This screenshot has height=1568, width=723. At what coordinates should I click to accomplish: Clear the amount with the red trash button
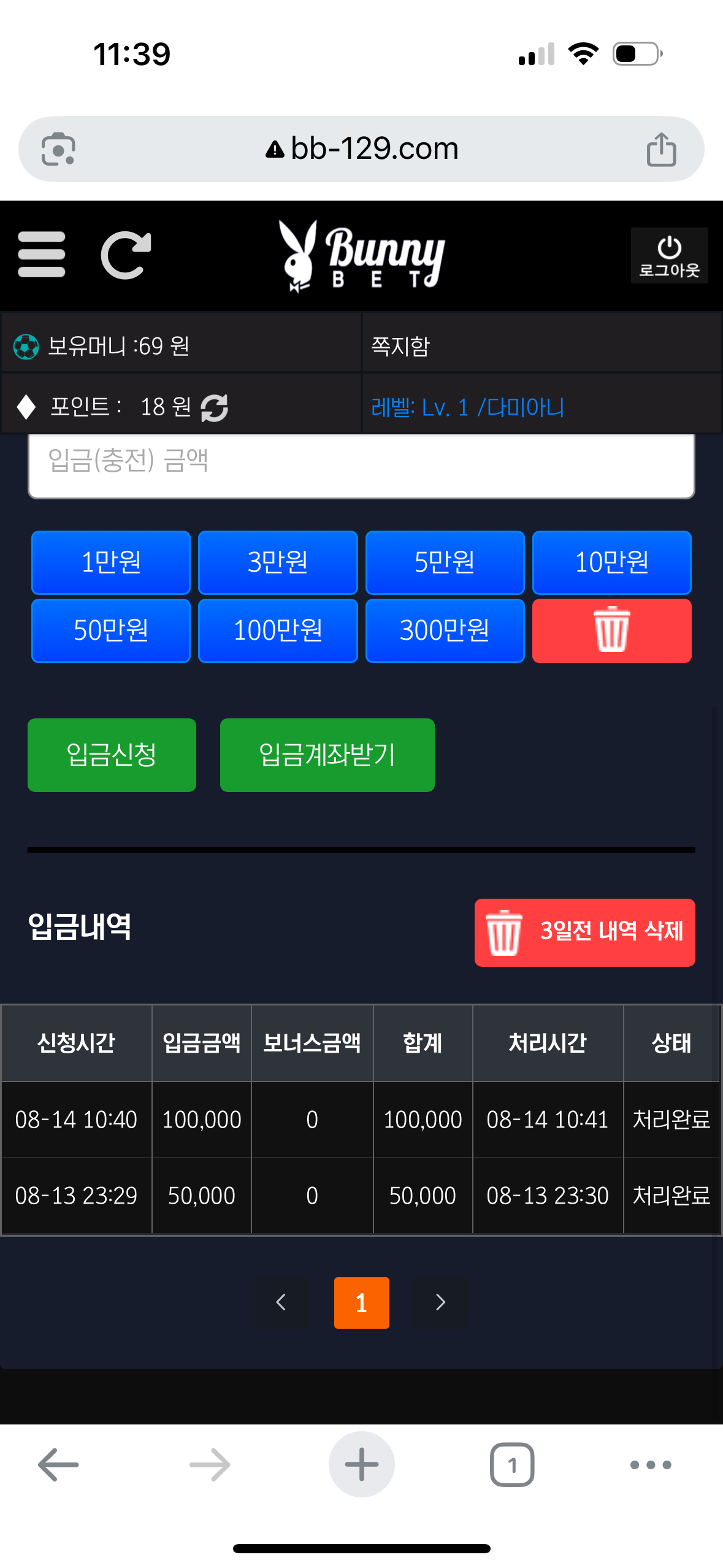click(x=611, y=631)
